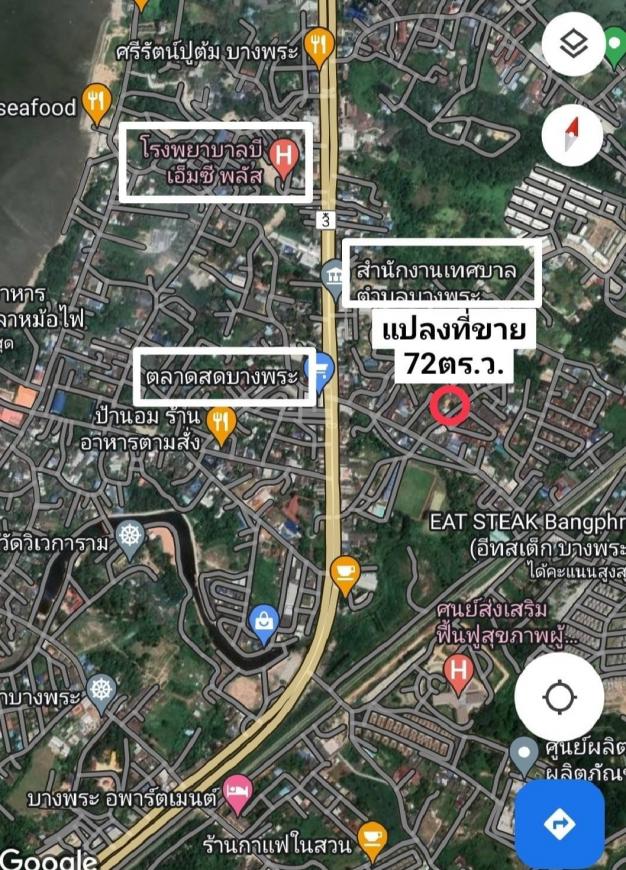The height and width of the screenshot is (870, 626).
Task: Open the ศูนย์ส่งเสริมฟื้นฟูสุขภาพ hospital pin
Action: point(459,671)
